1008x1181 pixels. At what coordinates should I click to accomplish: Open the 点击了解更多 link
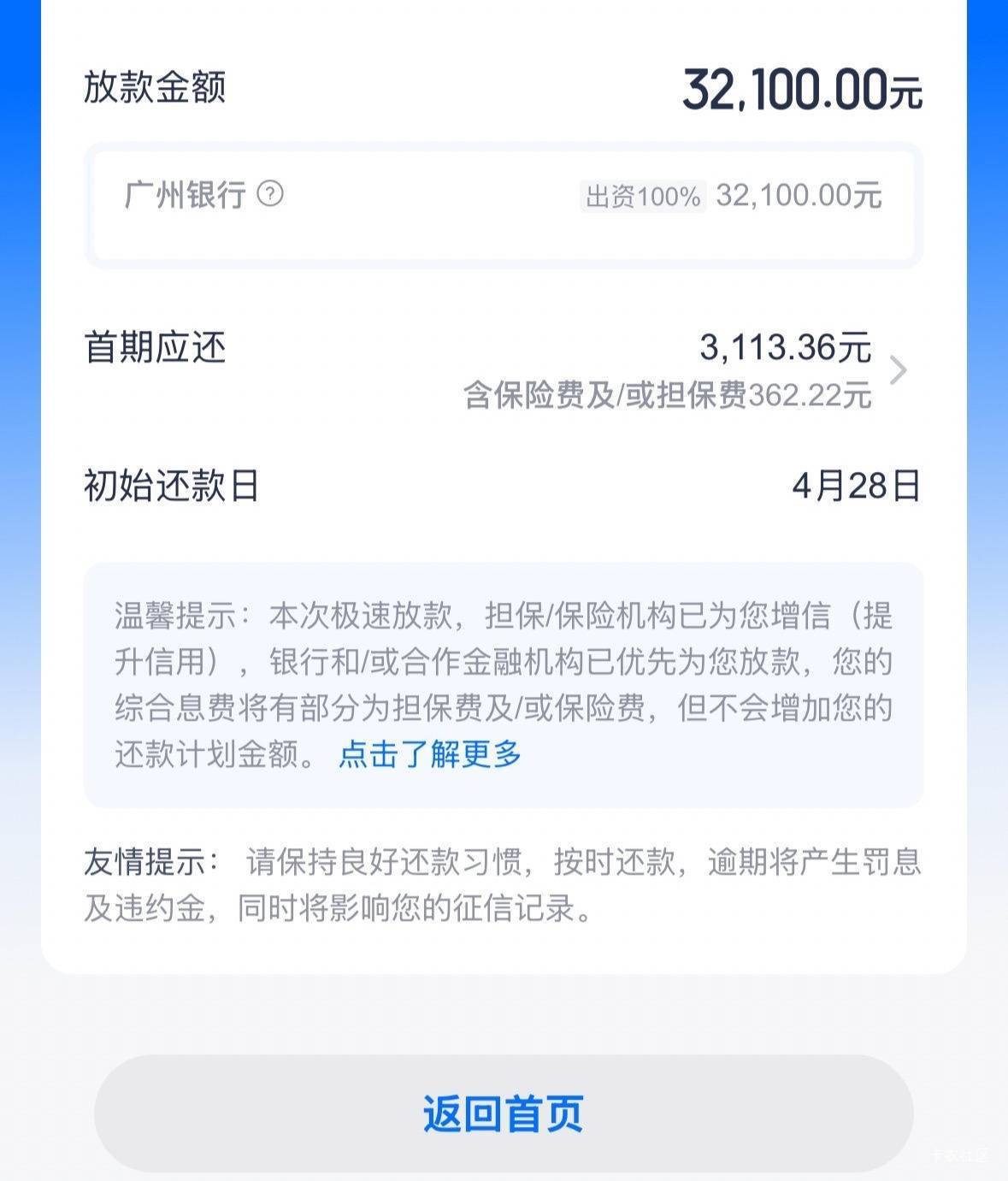coord(429,754)
